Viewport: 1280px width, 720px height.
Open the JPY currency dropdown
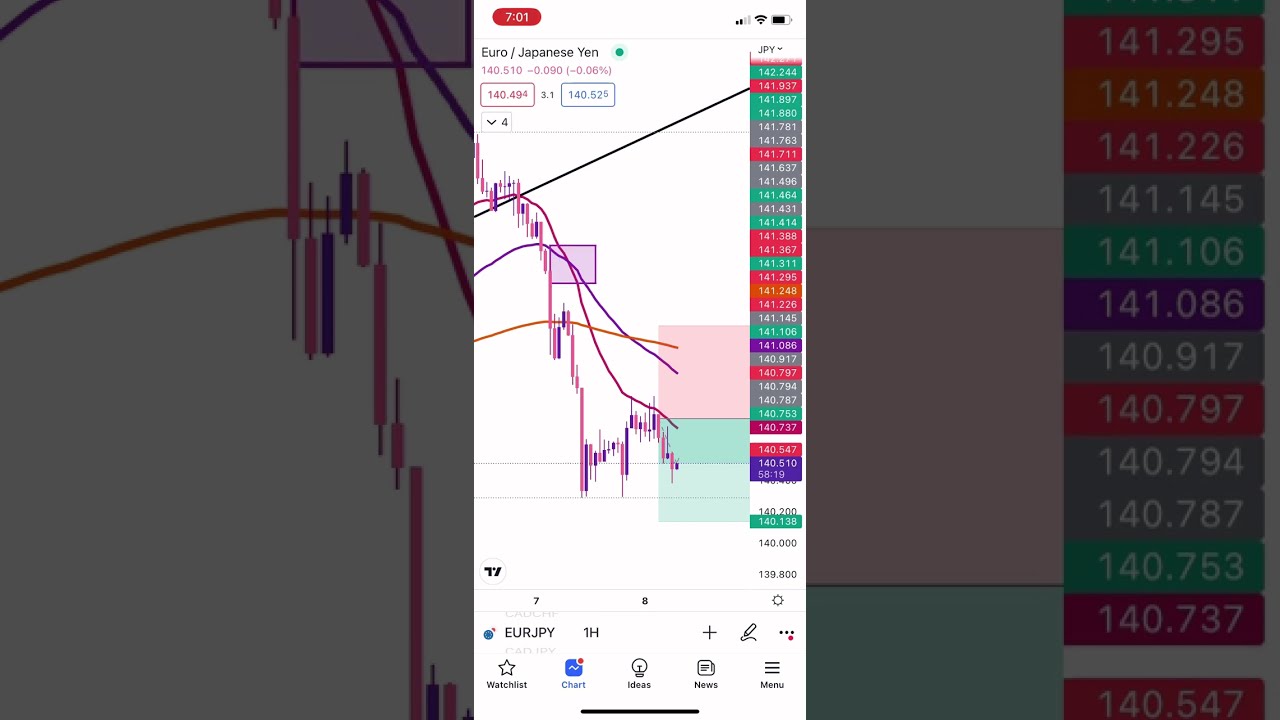[x=769, y=49]
